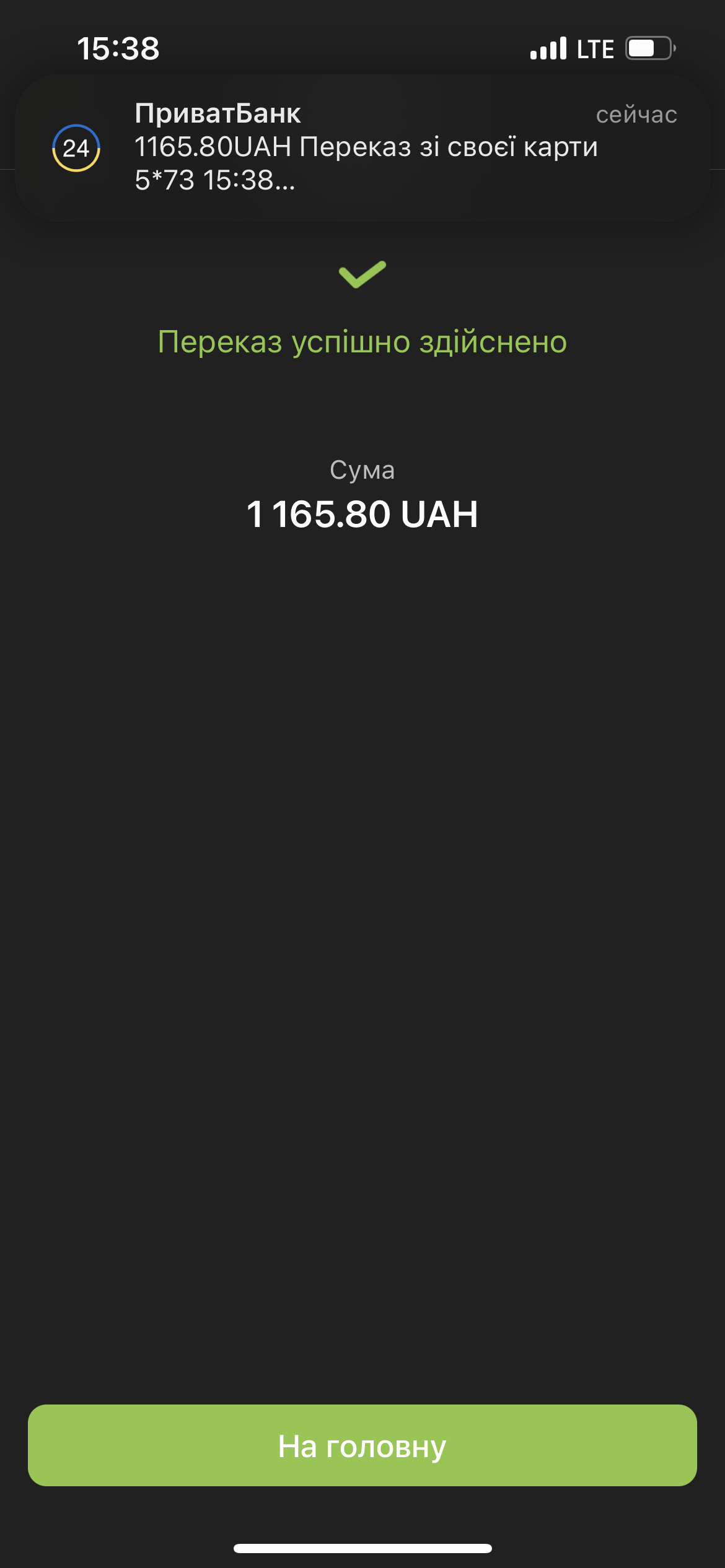
Task: Tap the На головну button
Action: click(362, 1445)
